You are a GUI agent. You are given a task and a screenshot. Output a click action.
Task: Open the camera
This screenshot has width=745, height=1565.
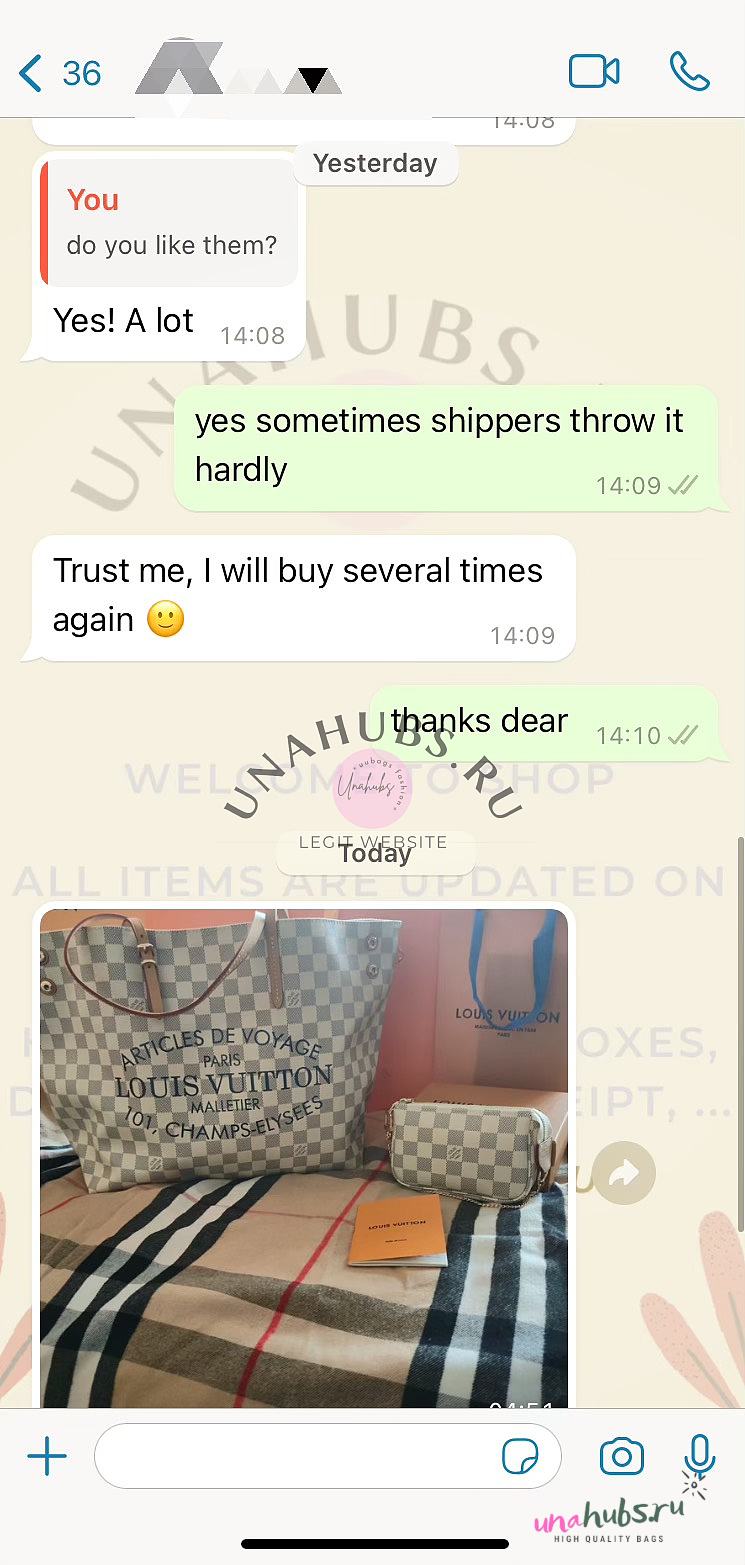coord(622,1457)
